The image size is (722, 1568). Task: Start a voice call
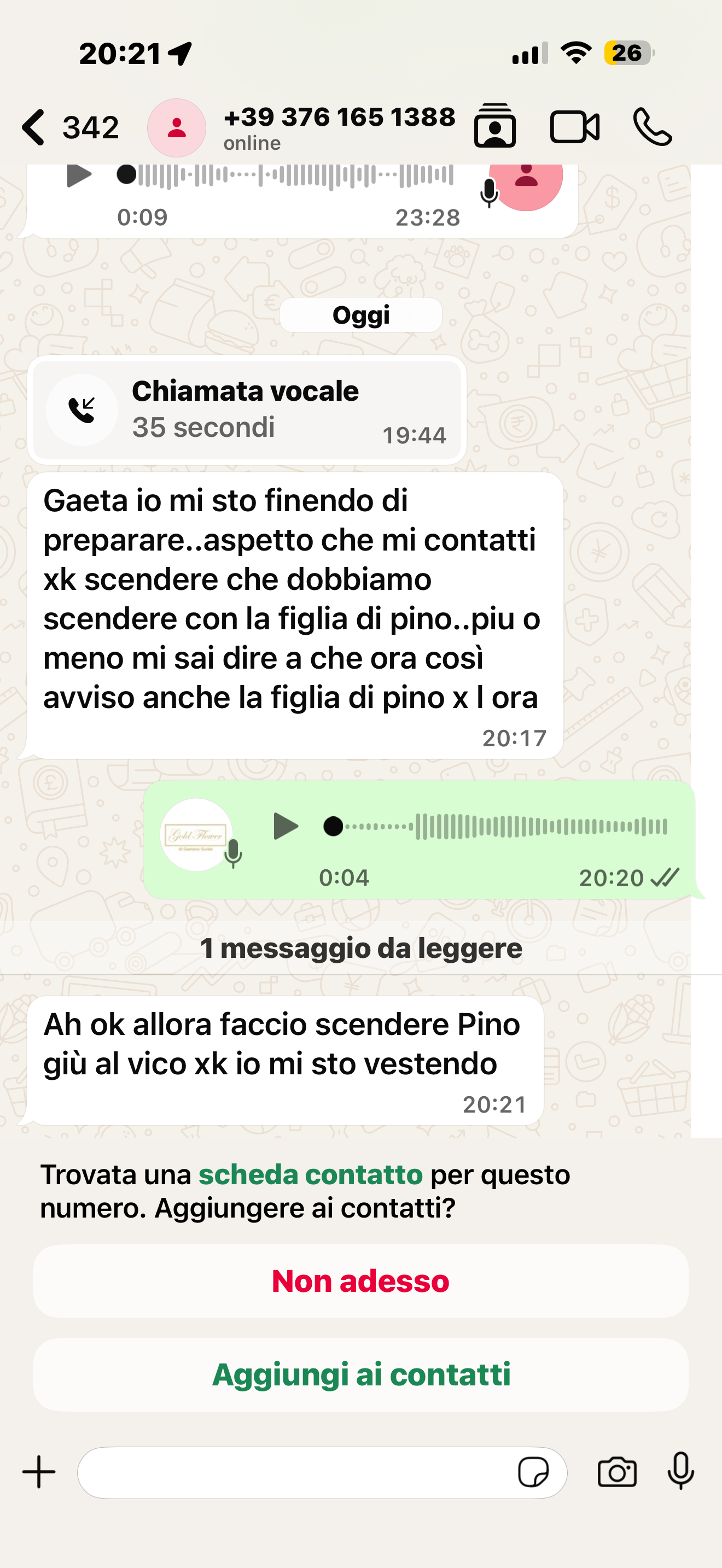pos(653,127)
